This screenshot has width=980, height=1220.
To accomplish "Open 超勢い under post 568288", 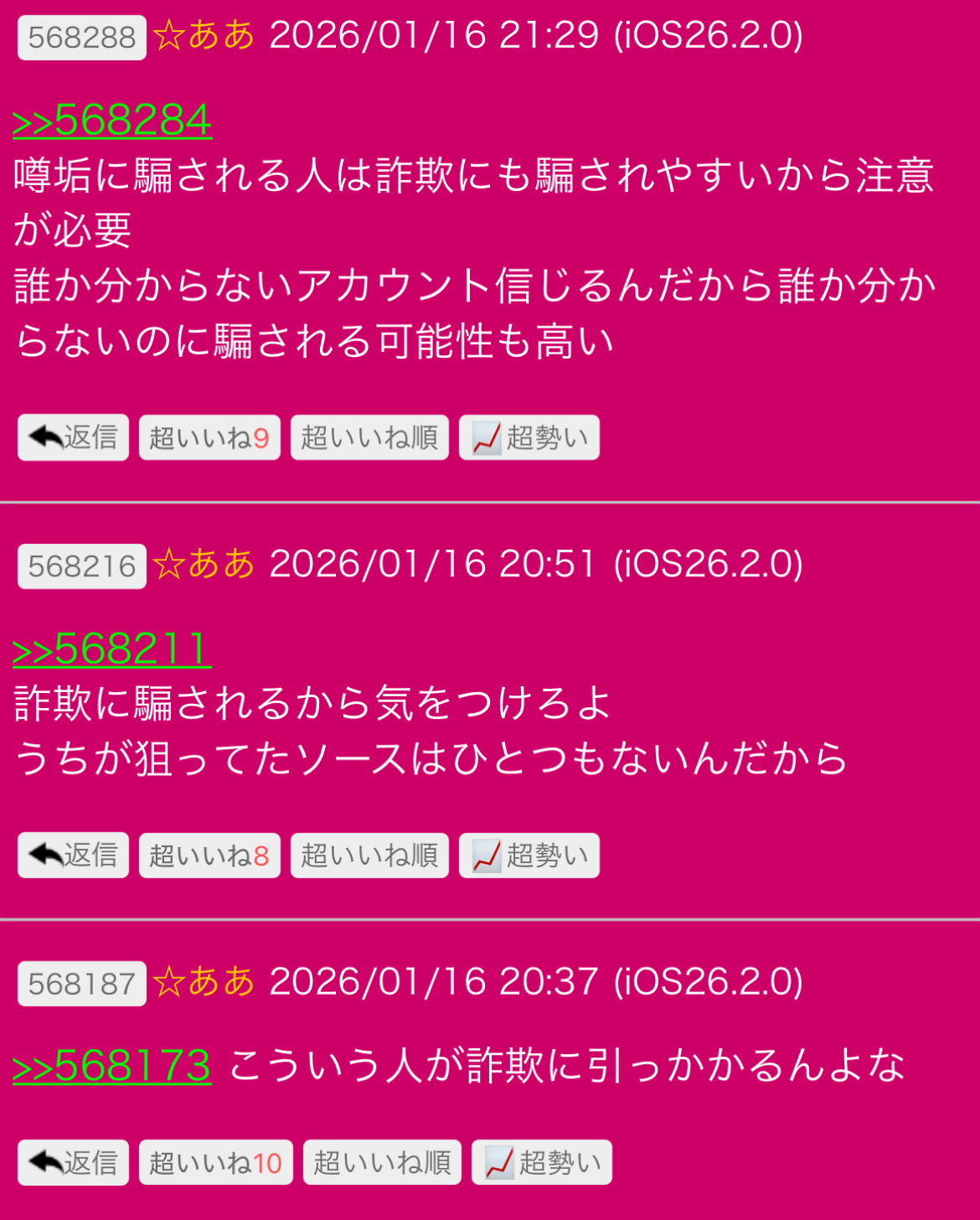I will tap(529, 437).
